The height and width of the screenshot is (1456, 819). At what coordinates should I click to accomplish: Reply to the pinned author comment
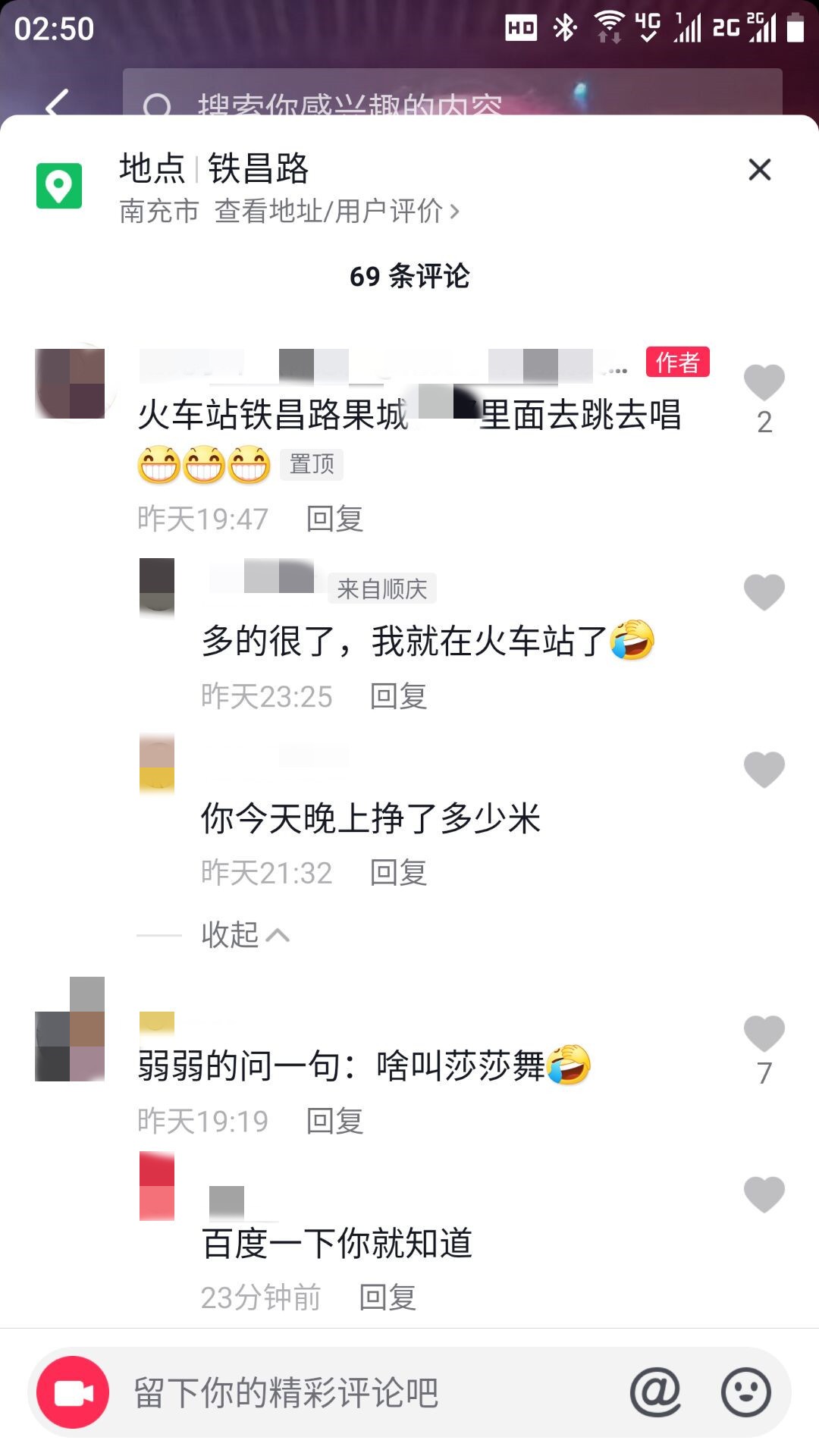334,519
